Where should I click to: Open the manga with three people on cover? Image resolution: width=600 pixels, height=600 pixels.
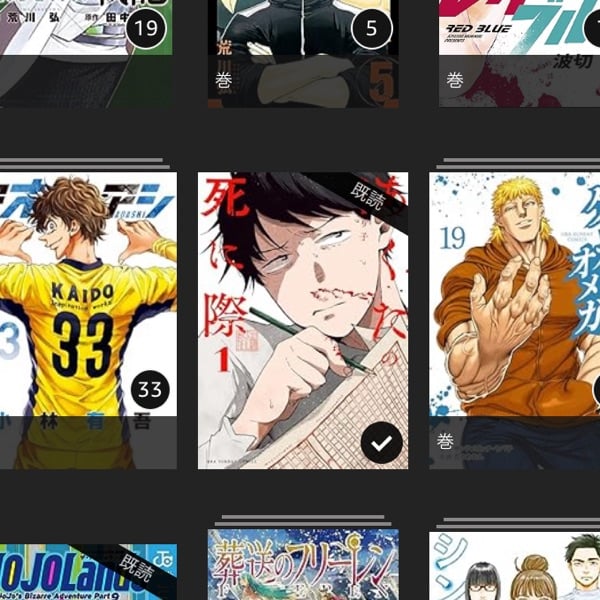click(x=515, y=567)
